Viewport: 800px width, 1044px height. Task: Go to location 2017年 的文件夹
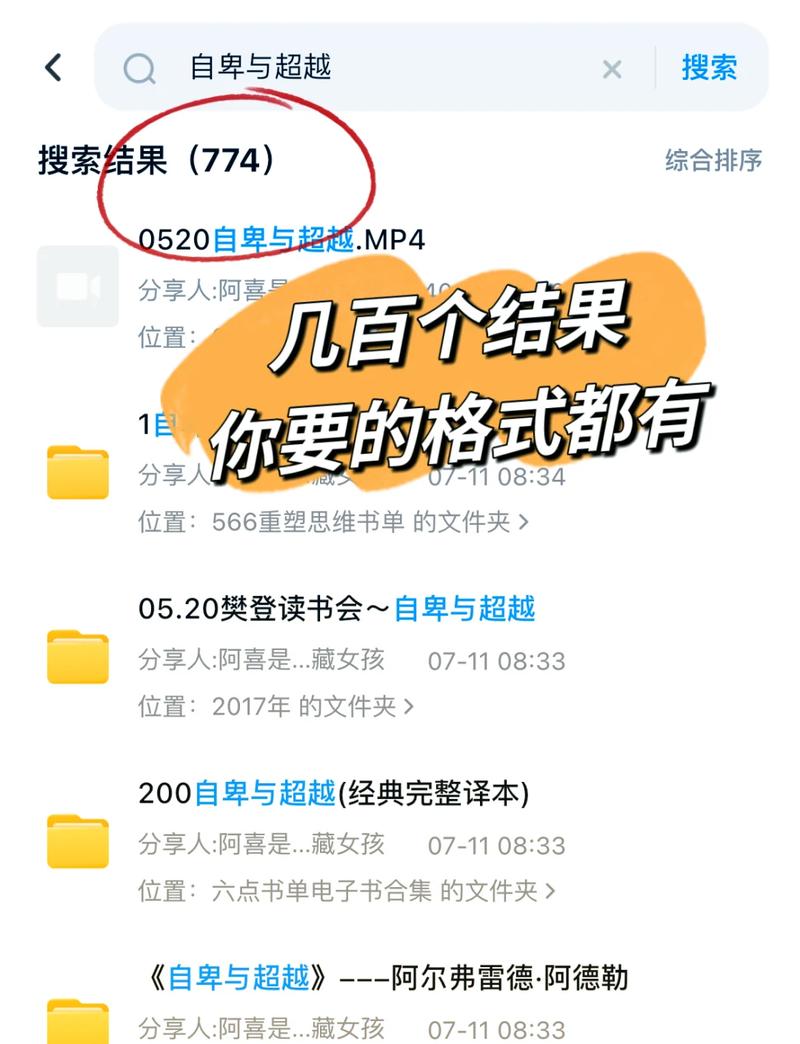[312, 706]
